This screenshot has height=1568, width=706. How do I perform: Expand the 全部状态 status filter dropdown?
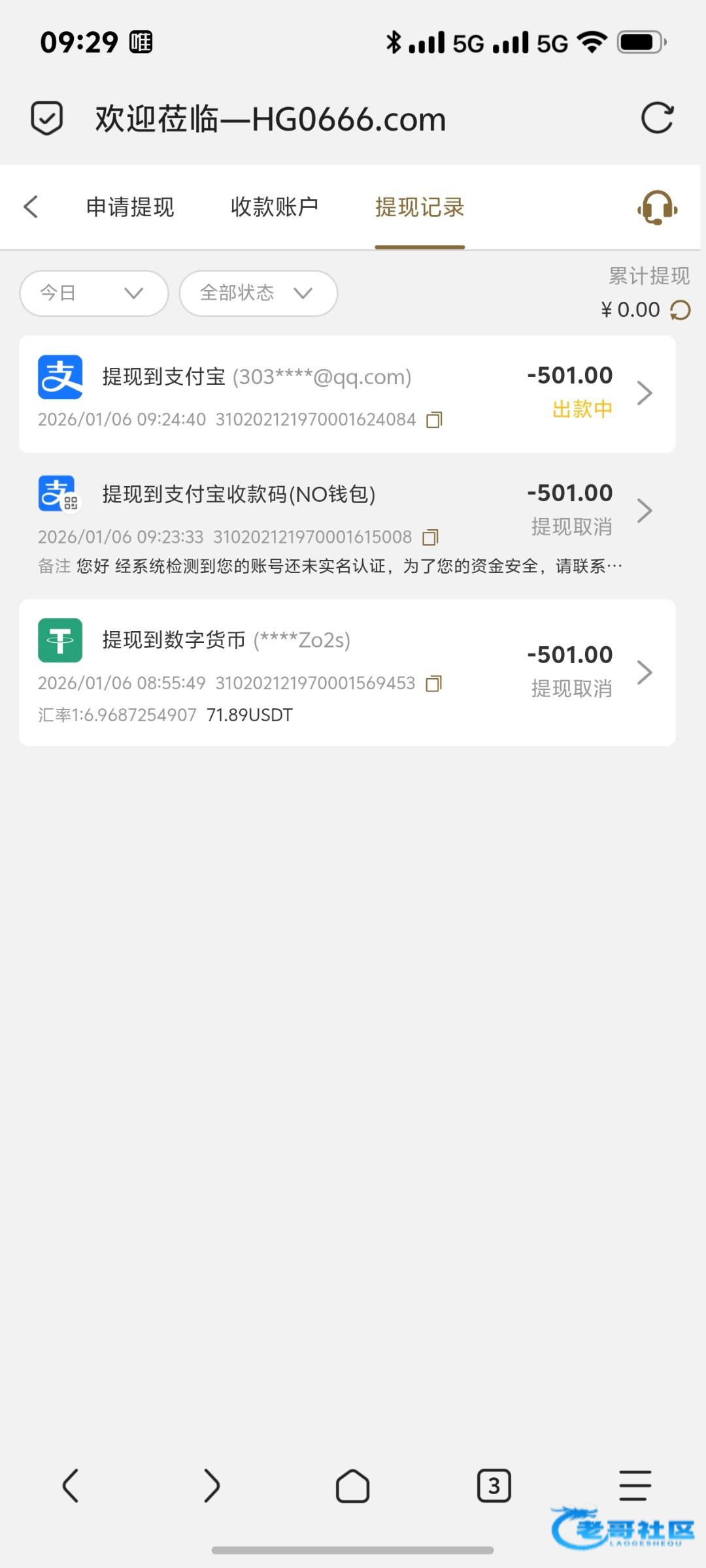coord(258,293)
